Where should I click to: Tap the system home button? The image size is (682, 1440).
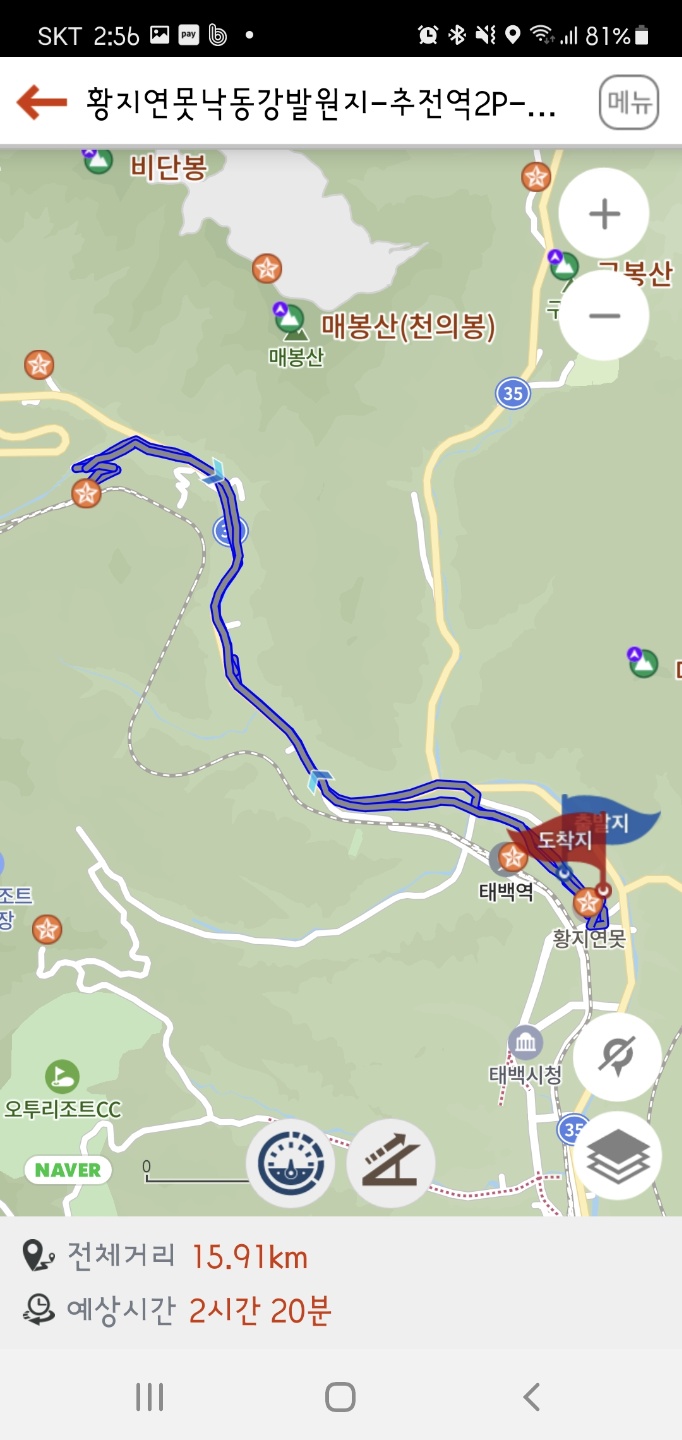tap(340, 1396)
